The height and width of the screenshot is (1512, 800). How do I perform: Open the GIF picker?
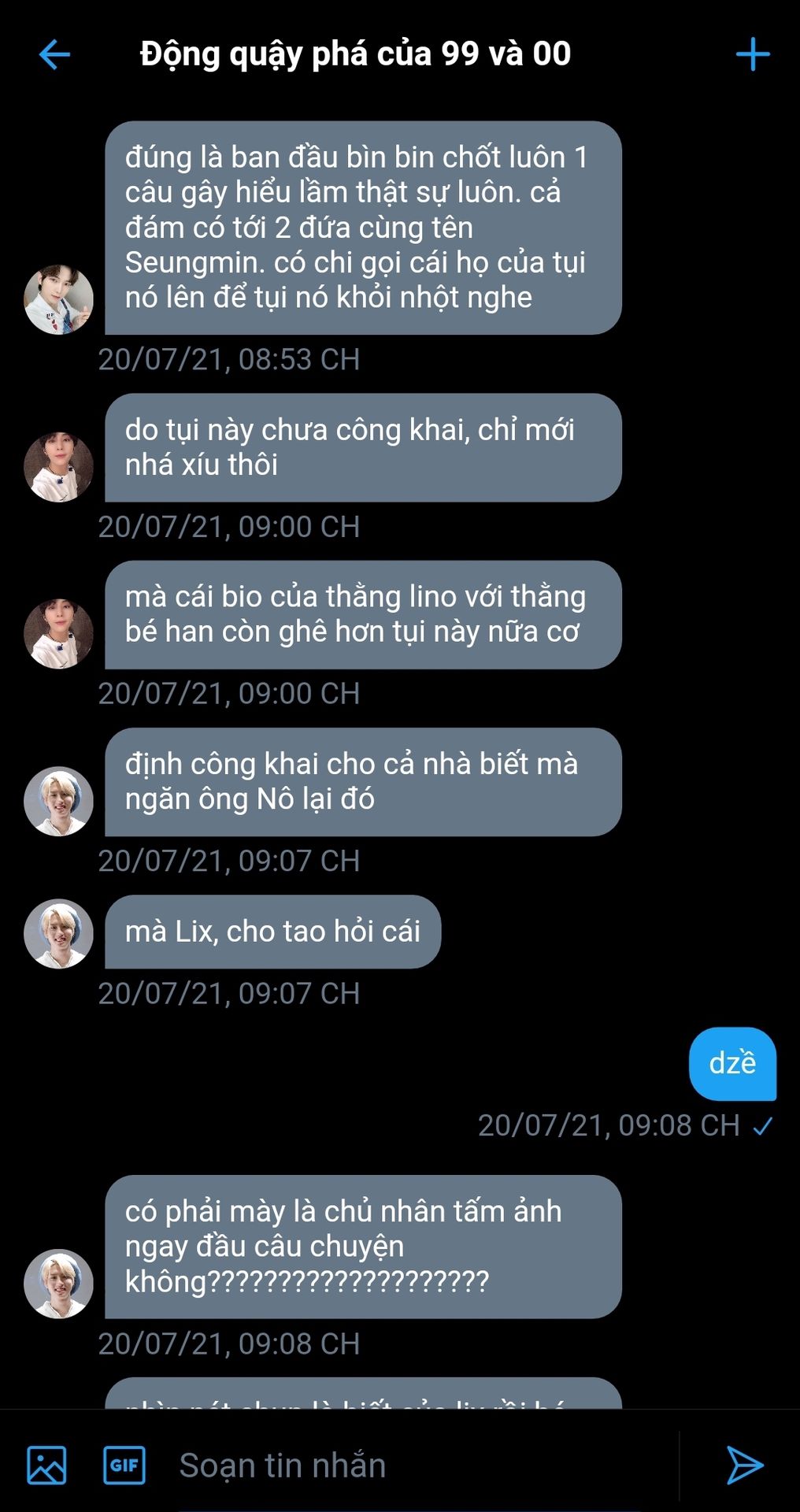[x=124, y=1465]
